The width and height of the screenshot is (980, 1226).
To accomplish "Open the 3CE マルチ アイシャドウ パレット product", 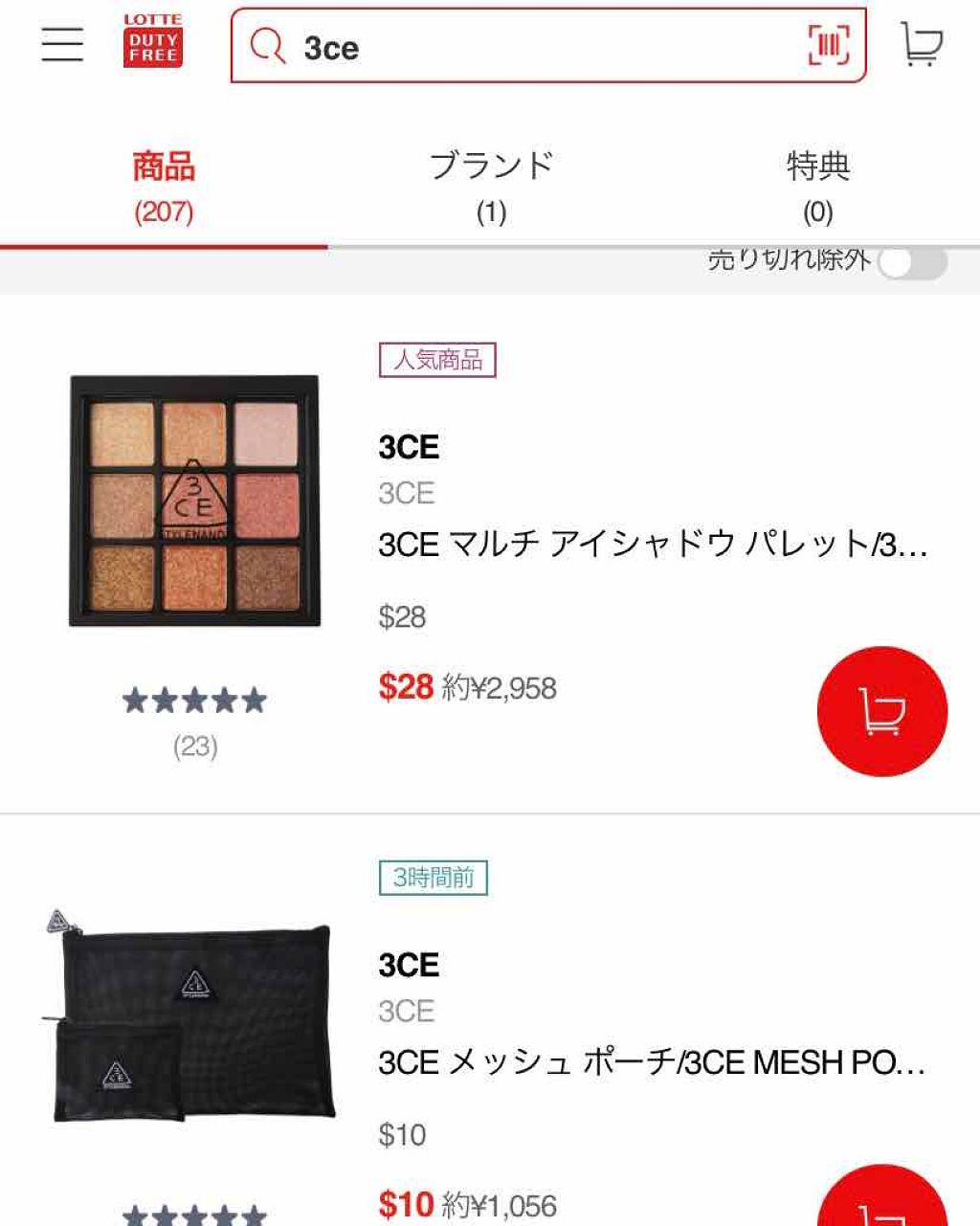I will [x=653, y=545].
